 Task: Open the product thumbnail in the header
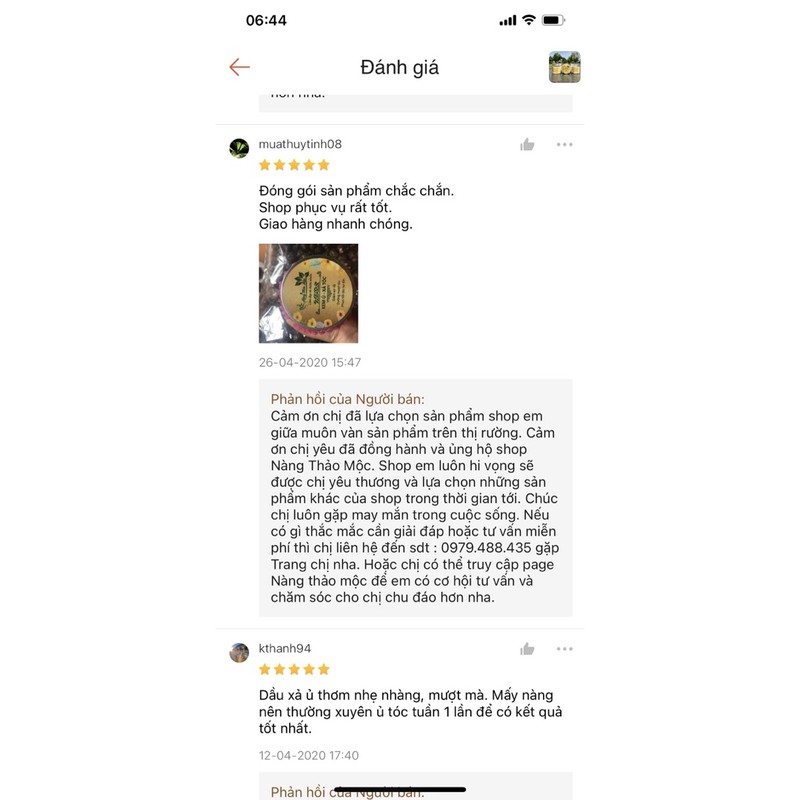pyautogui.click(x=564, y=67)
